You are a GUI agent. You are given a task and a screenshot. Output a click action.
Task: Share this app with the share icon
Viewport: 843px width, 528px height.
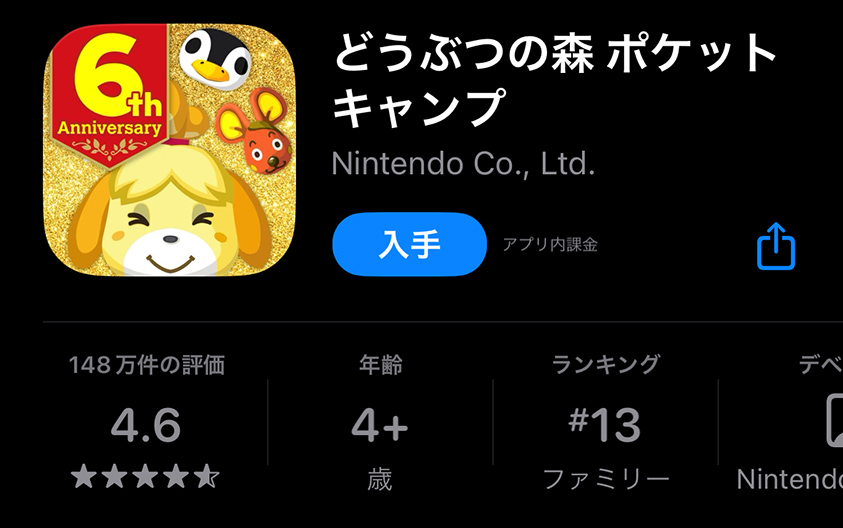tap(775, 245)
